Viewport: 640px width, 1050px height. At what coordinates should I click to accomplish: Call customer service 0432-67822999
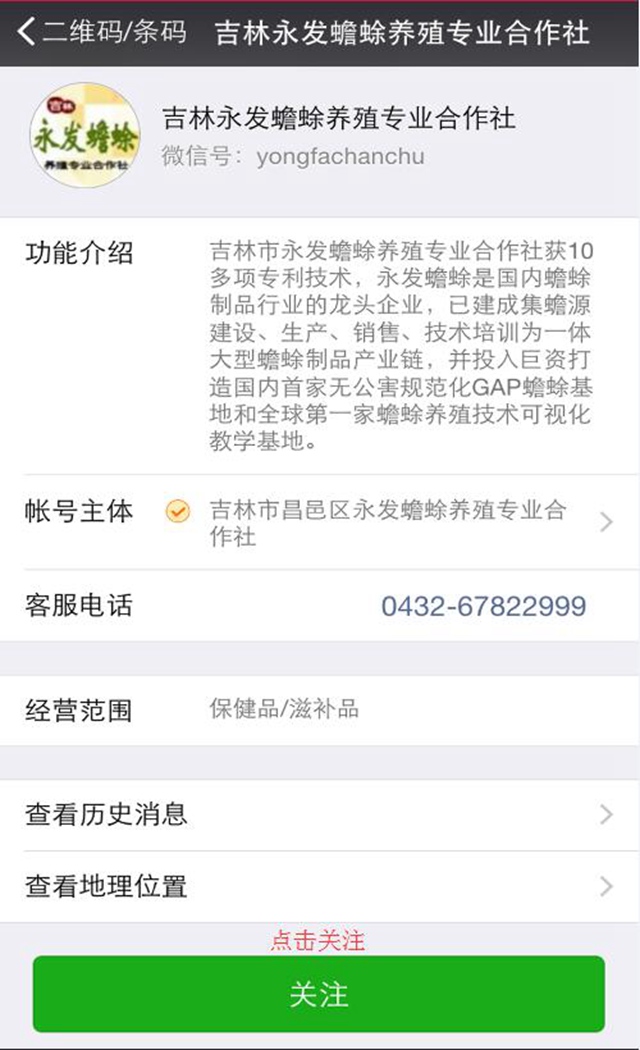[483, 606]
